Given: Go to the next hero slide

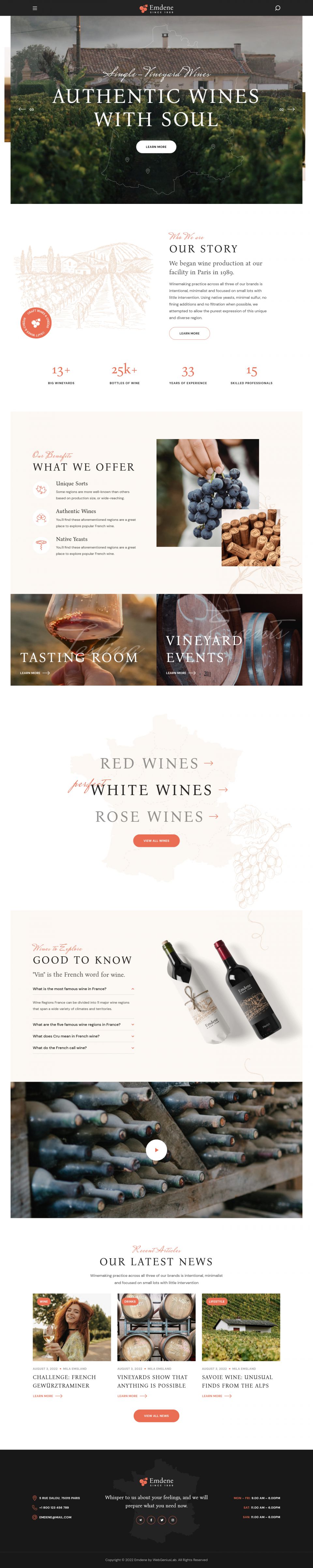Looking at the screenshot, I should click(291, 109).
